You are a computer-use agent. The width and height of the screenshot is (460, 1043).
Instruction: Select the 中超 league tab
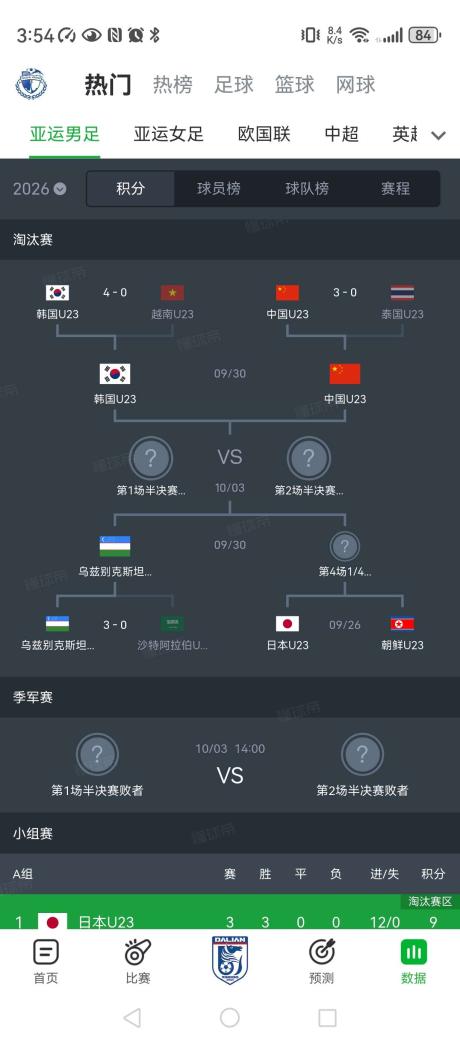tap(342, 134)
